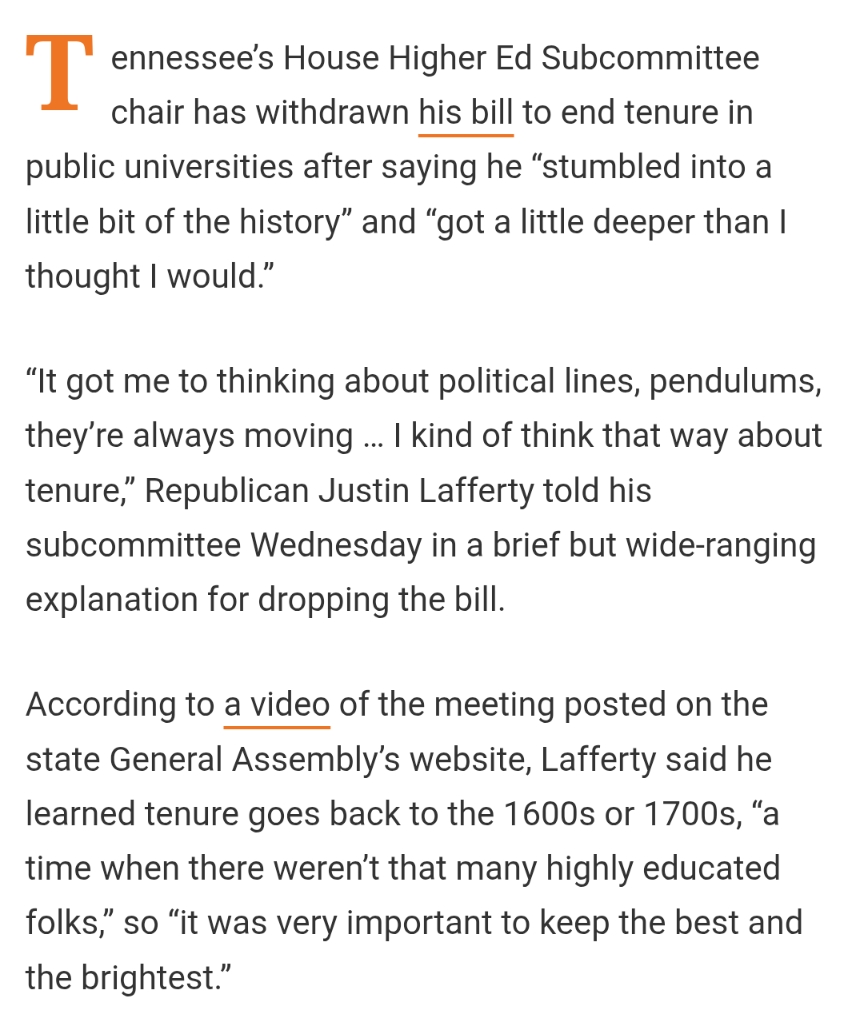Open the underlined "his bill" link
846x1026 pixels.
click(x=465, y=113)
